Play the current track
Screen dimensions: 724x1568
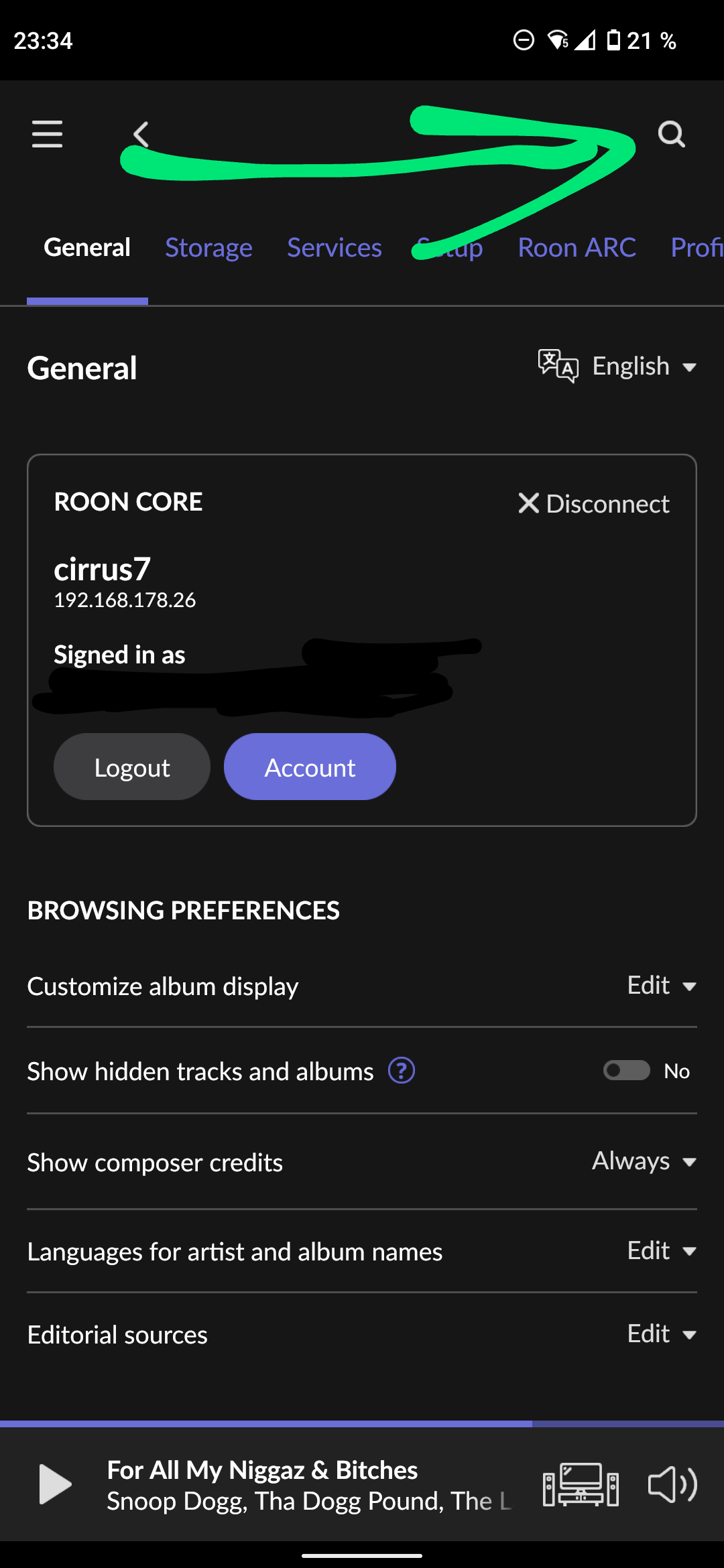(55, 1484)
